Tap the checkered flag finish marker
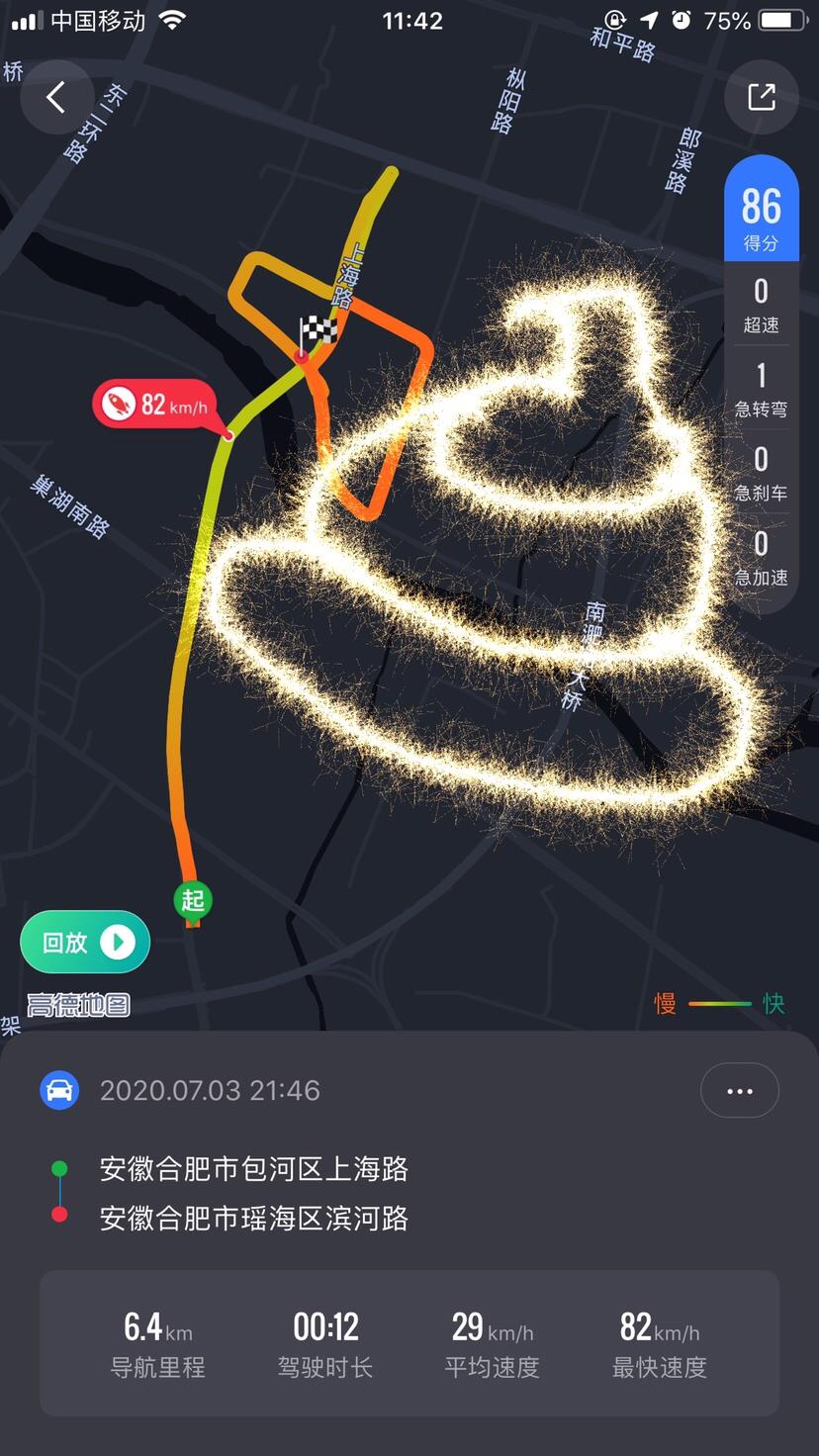 [318, 331]
